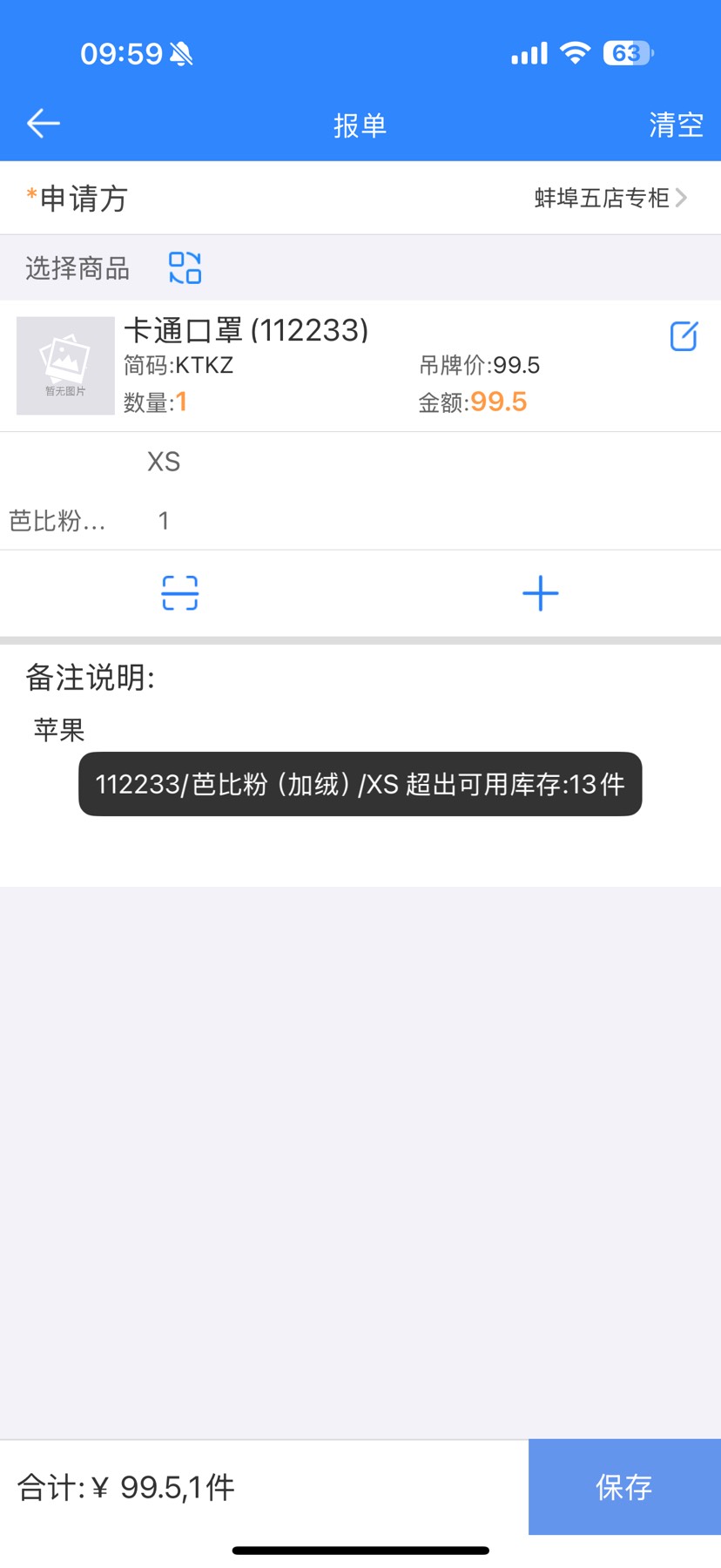Open the 申请方 selector showing 蚌埠五店专柜
The image size is (721, 1568).
click(x=610, y=199)
